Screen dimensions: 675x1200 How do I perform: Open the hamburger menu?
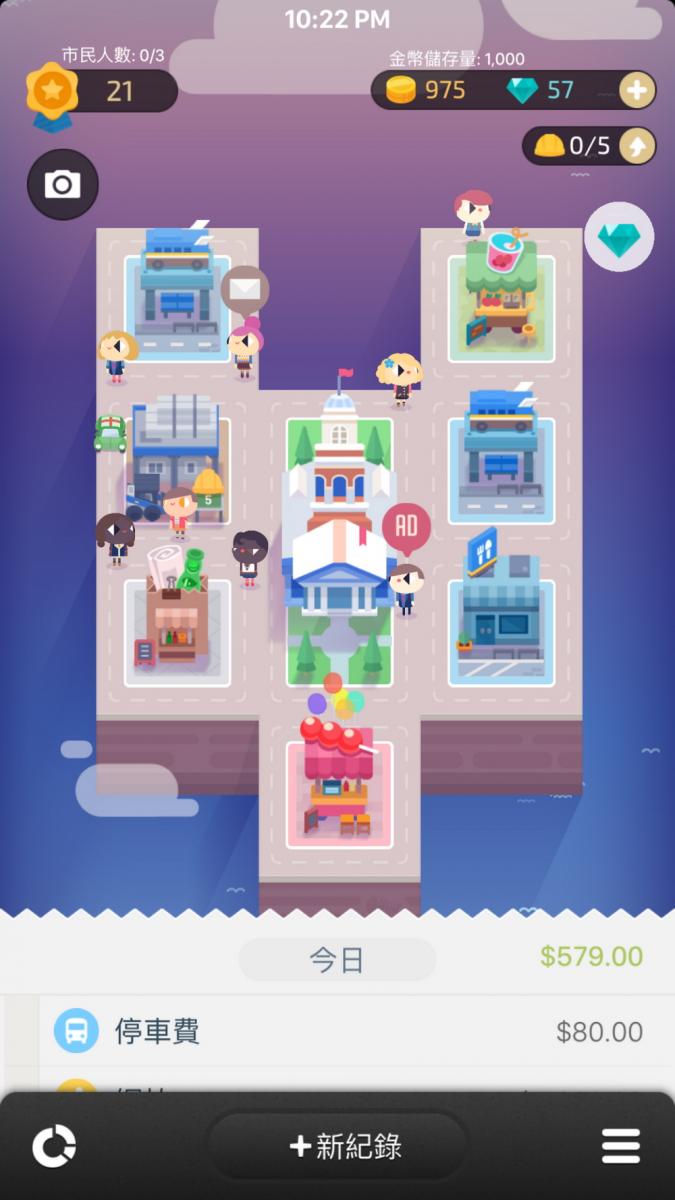click(621, 1146)
